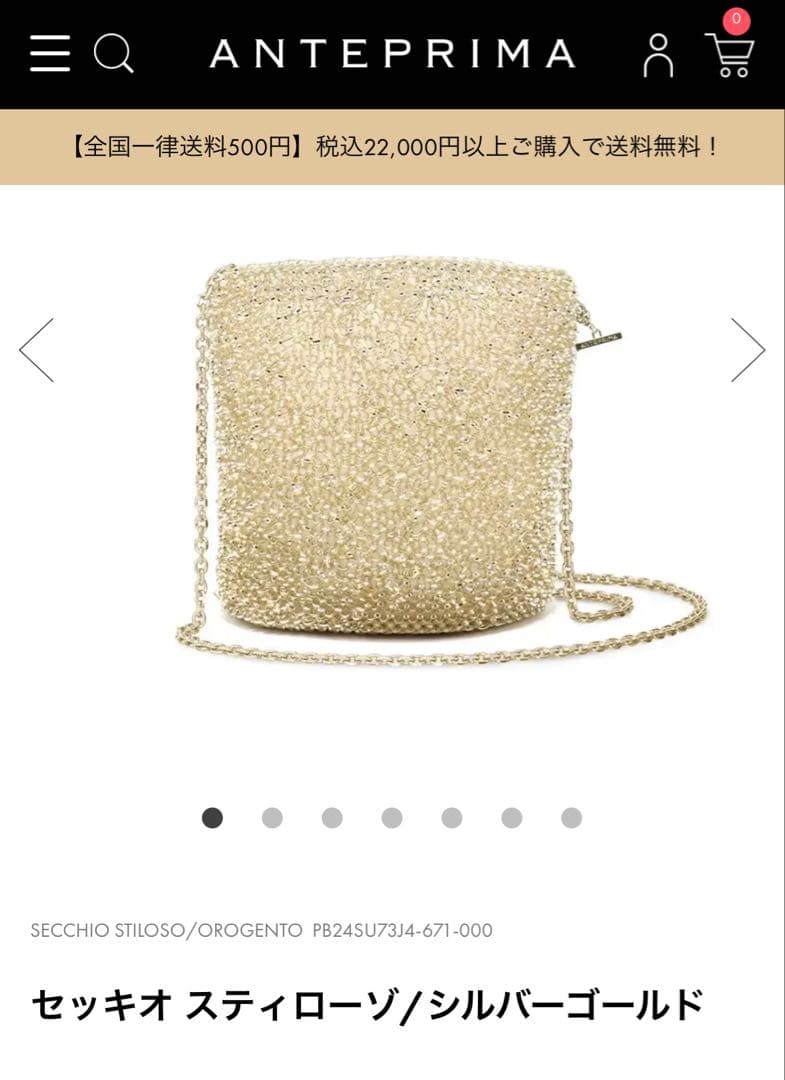The image size is (785, 1080).
Task: Jump to the second image dot
Action: (272, 818)
